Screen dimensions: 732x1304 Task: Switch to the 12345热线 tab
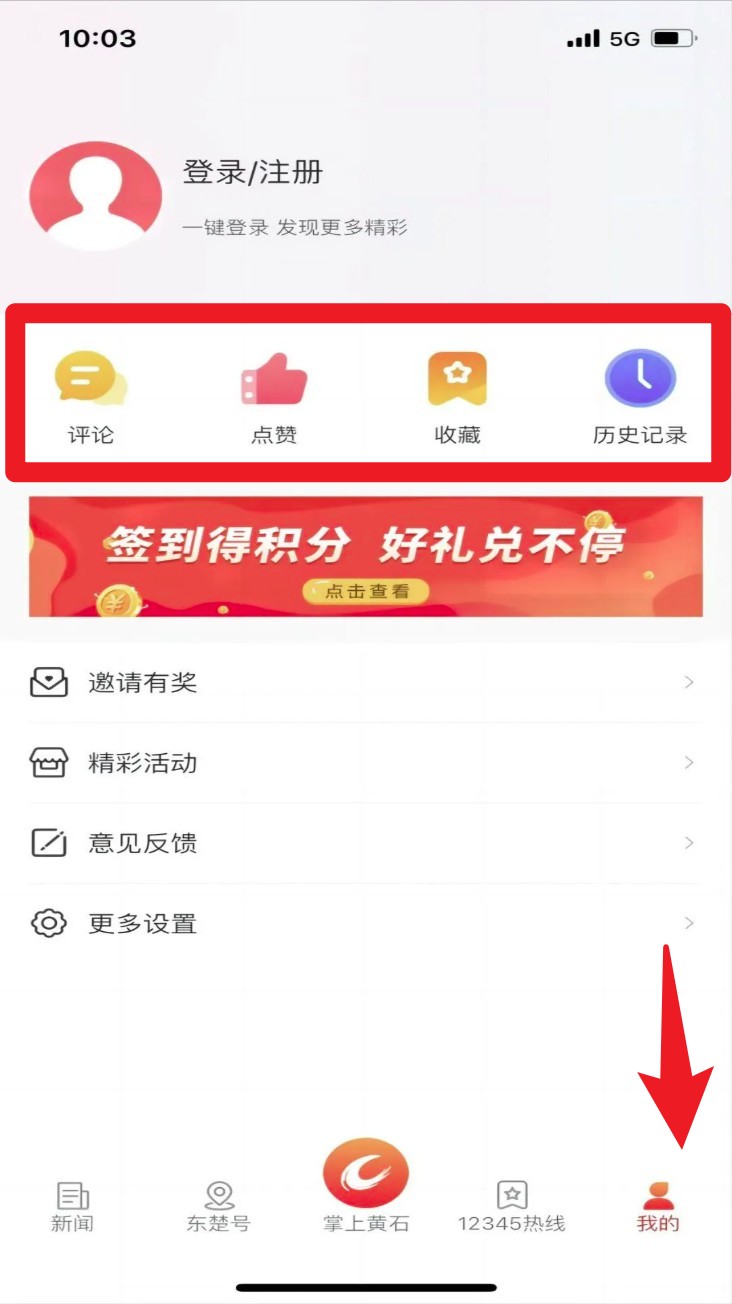pos(512,1205)
